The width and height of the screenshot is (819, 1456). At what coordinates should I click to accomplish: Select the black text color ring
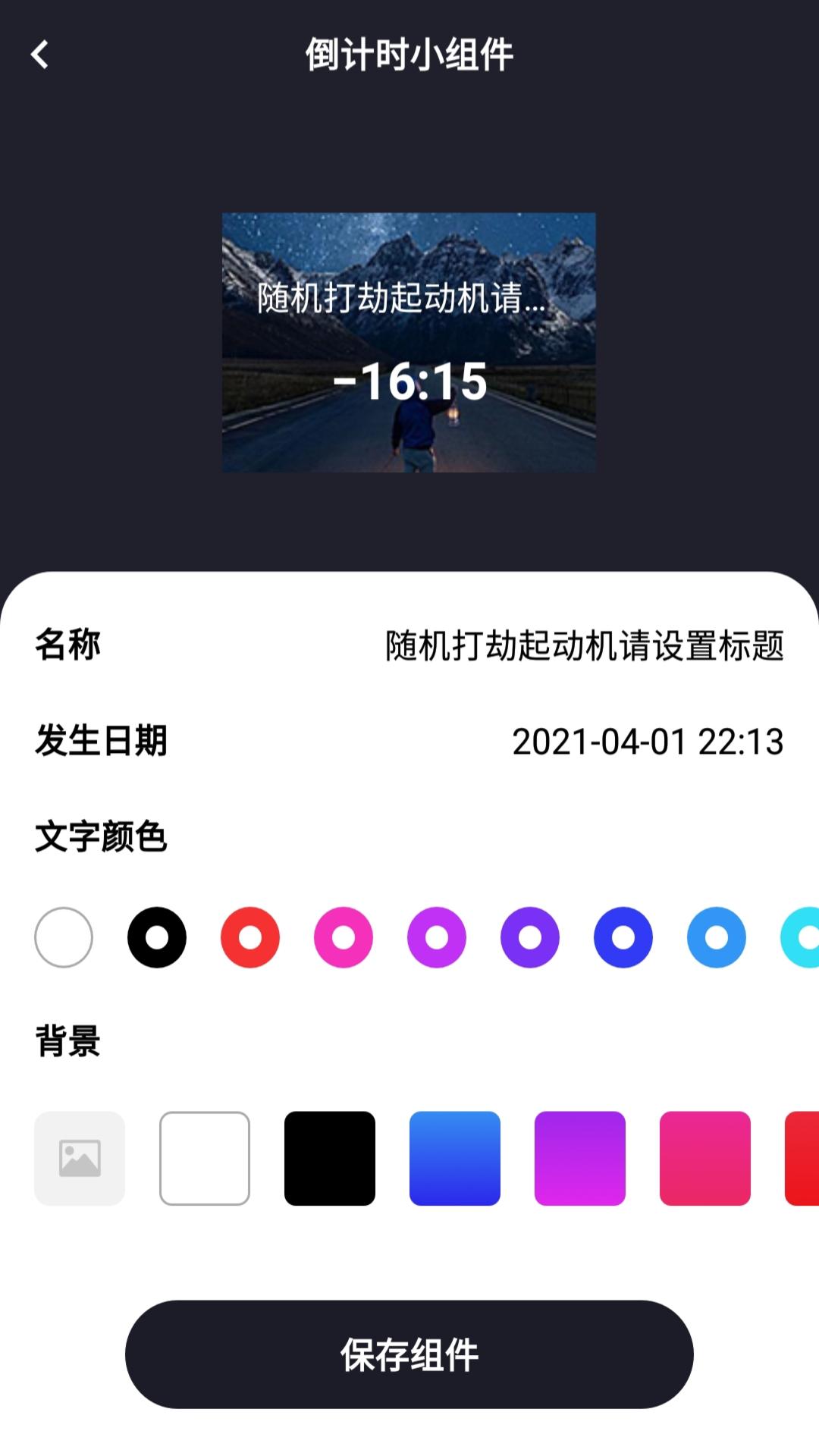pyautogui.click(x=156, y=938)
